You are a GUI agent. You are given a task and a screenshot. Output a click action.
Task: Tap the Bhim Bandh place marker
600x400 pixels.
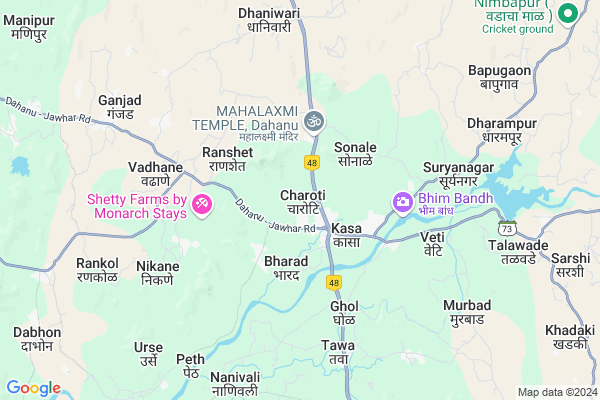point(403,203)
